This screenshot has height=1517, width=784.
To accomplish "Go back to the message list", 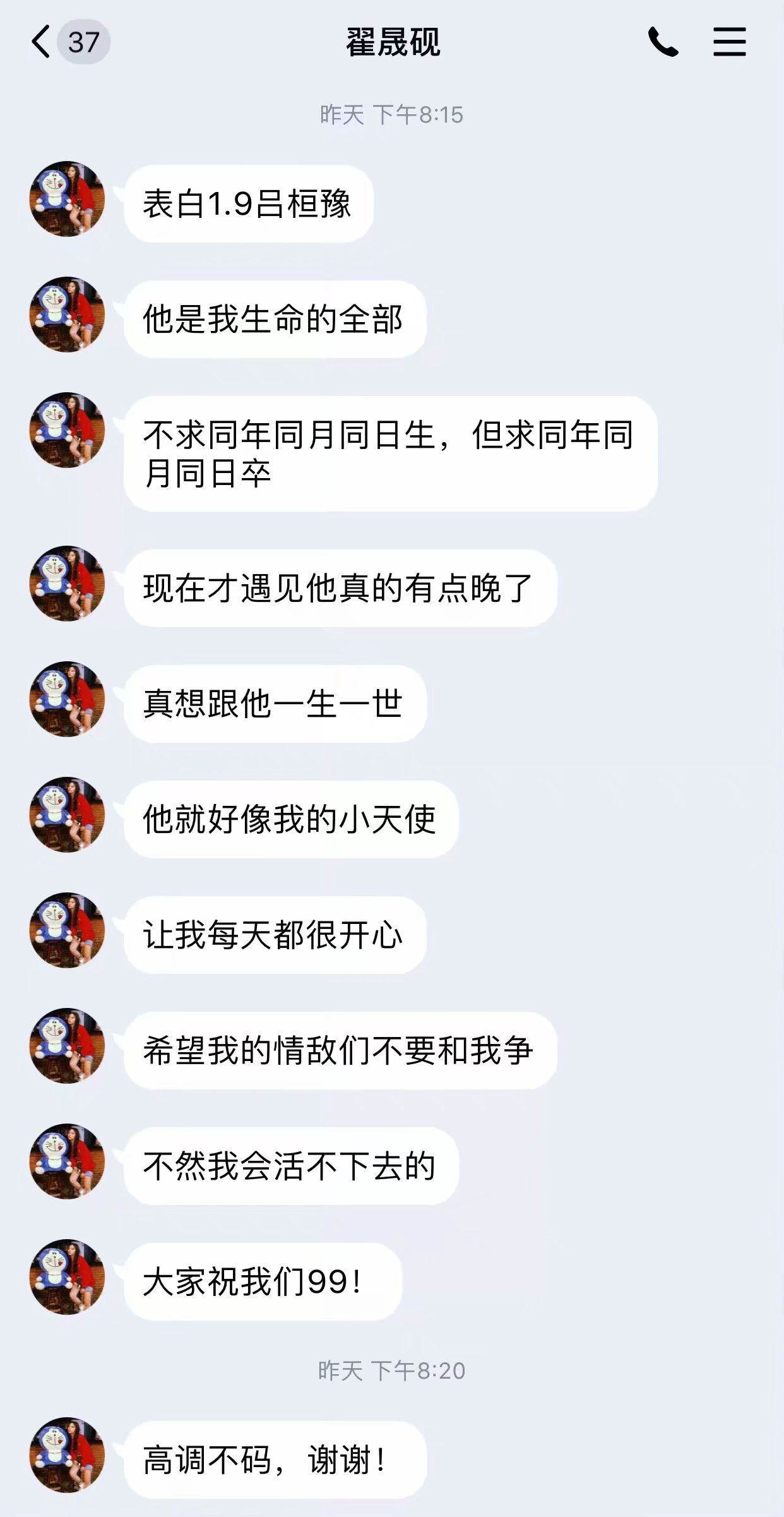I will [42, 42].
